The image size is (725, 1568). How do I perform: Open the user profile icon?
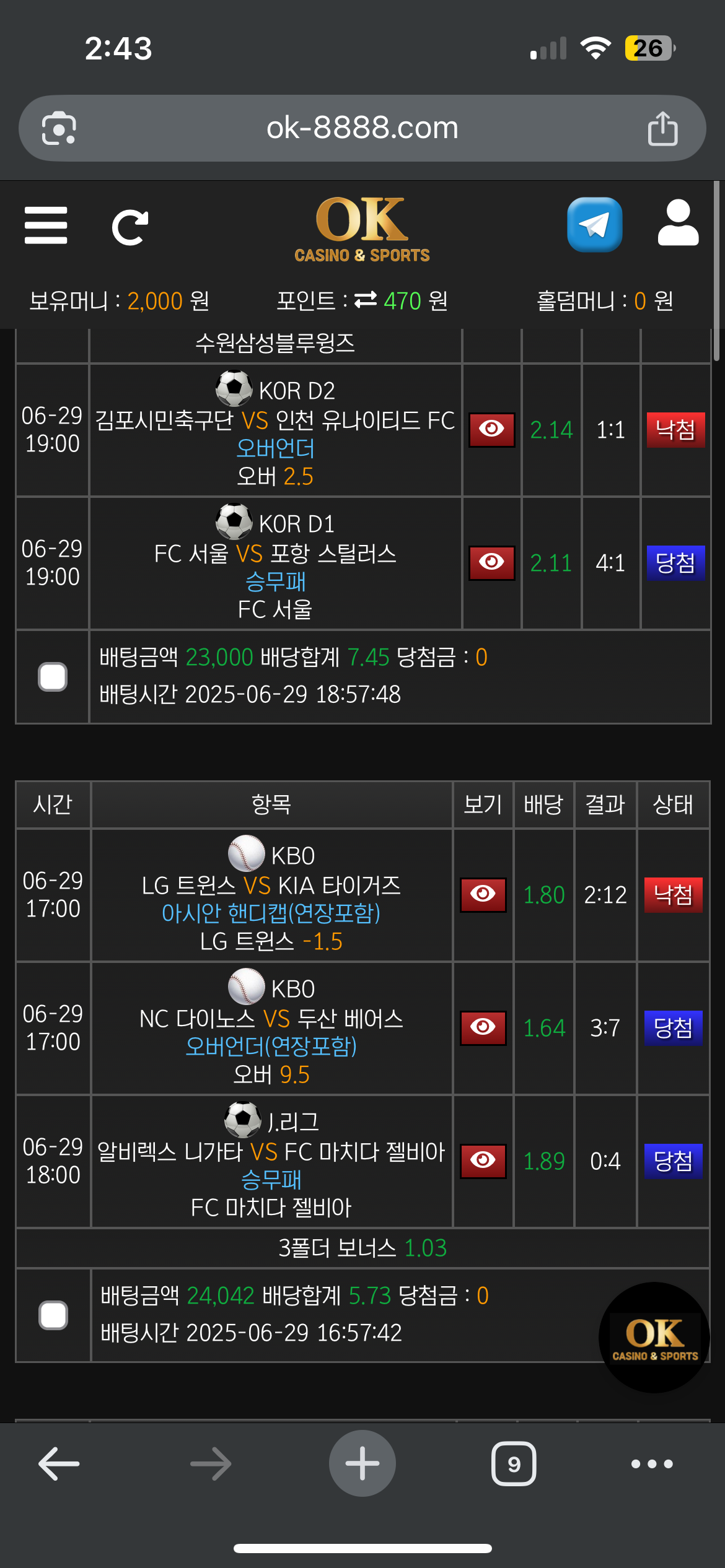click(678, 224)
